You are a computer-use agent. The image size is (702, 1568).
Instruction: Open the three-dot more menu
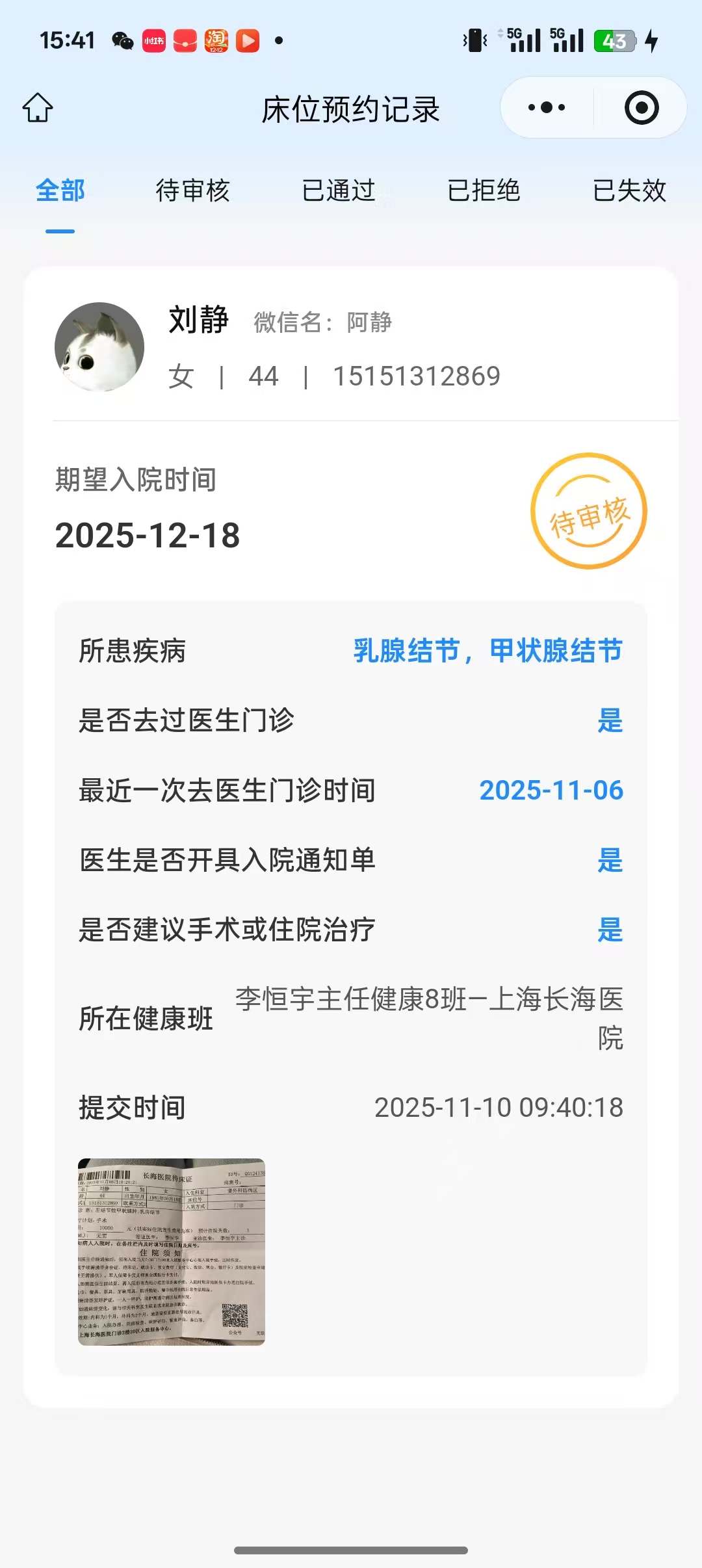547,108
